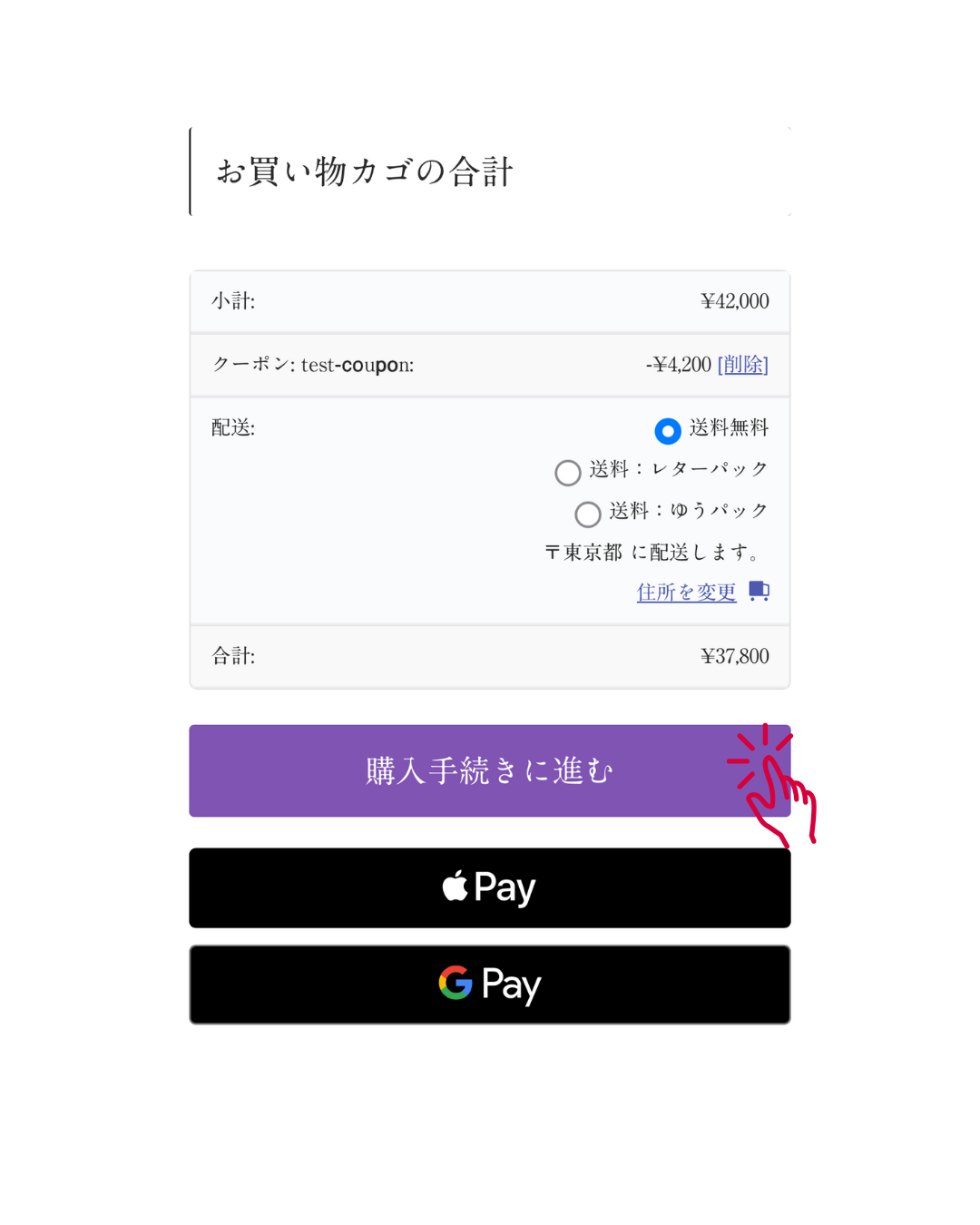Open 住所を変更 to change address
Viewport: 980px width, 1225px height.
687,592
